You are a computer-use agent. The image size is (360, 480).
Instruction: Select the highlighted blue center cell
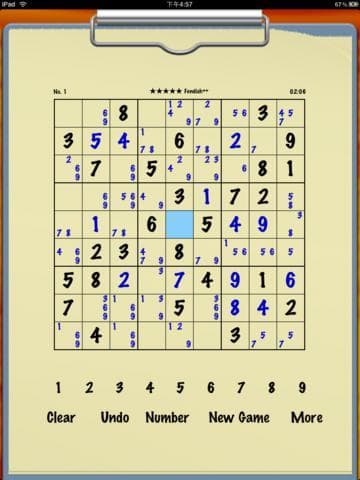[179, 224]
